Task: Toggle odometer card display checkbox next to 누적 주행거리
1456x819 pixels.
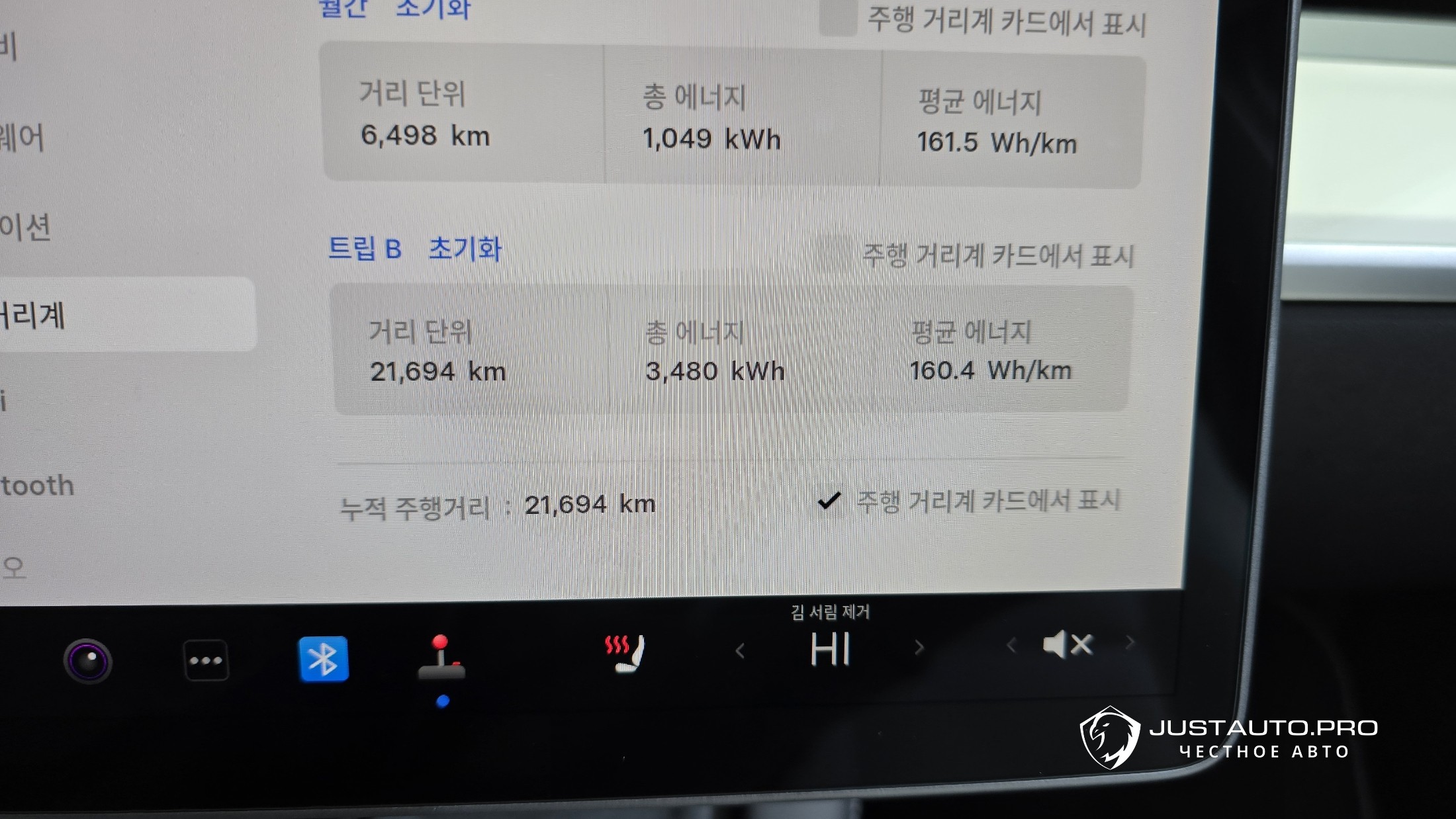Action: tap(829, 501)
